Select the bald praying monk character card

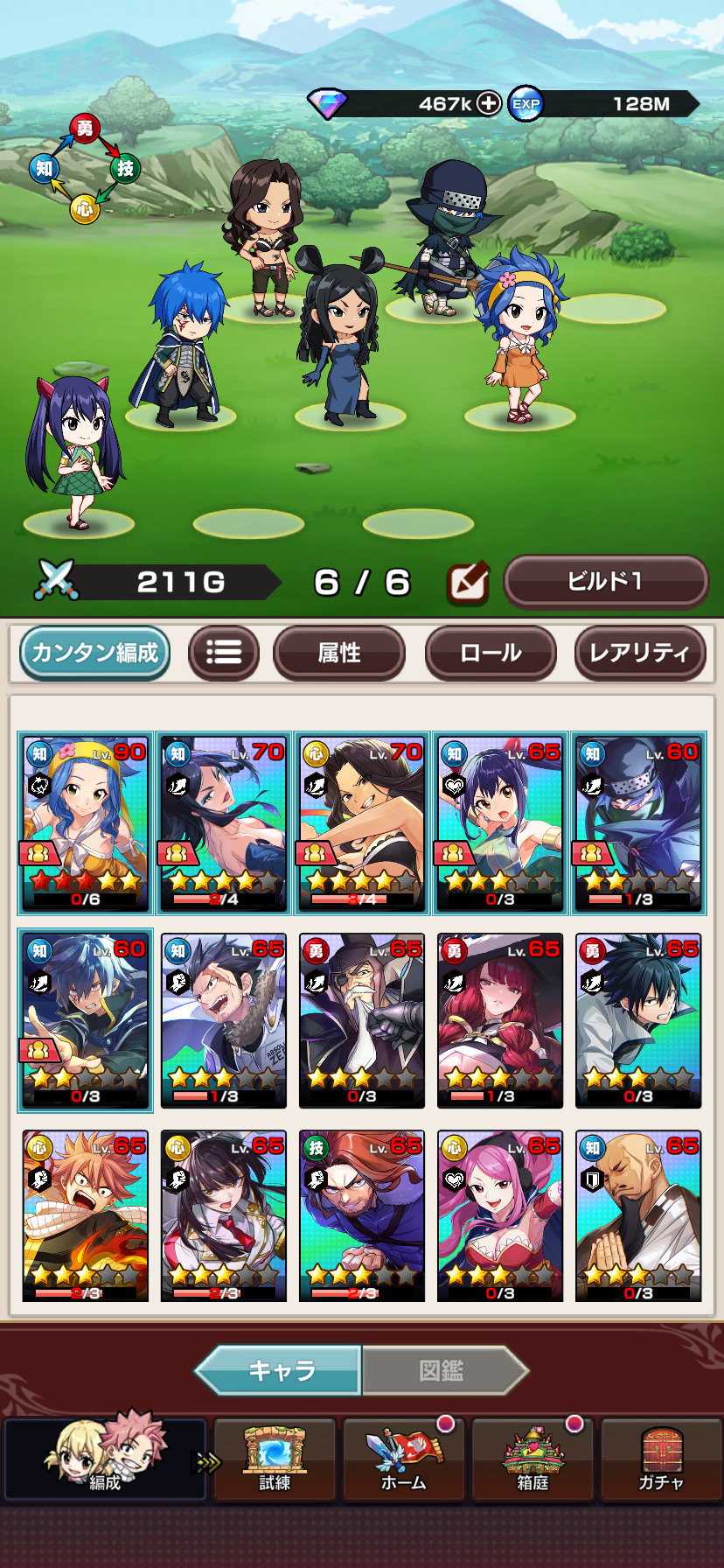[x=638, y=1215]
